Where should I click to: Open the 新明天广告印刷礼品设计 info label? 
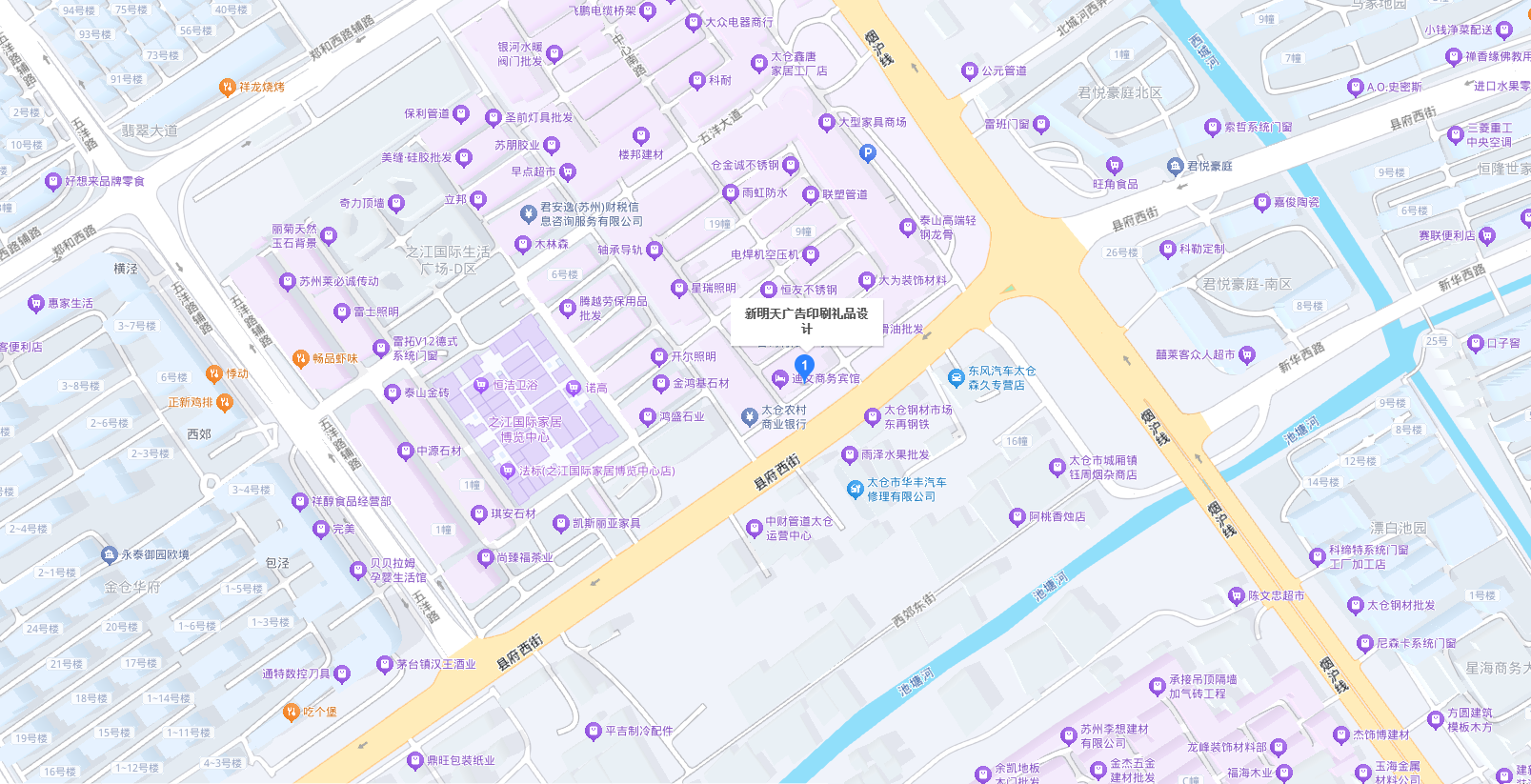point(806,321)
